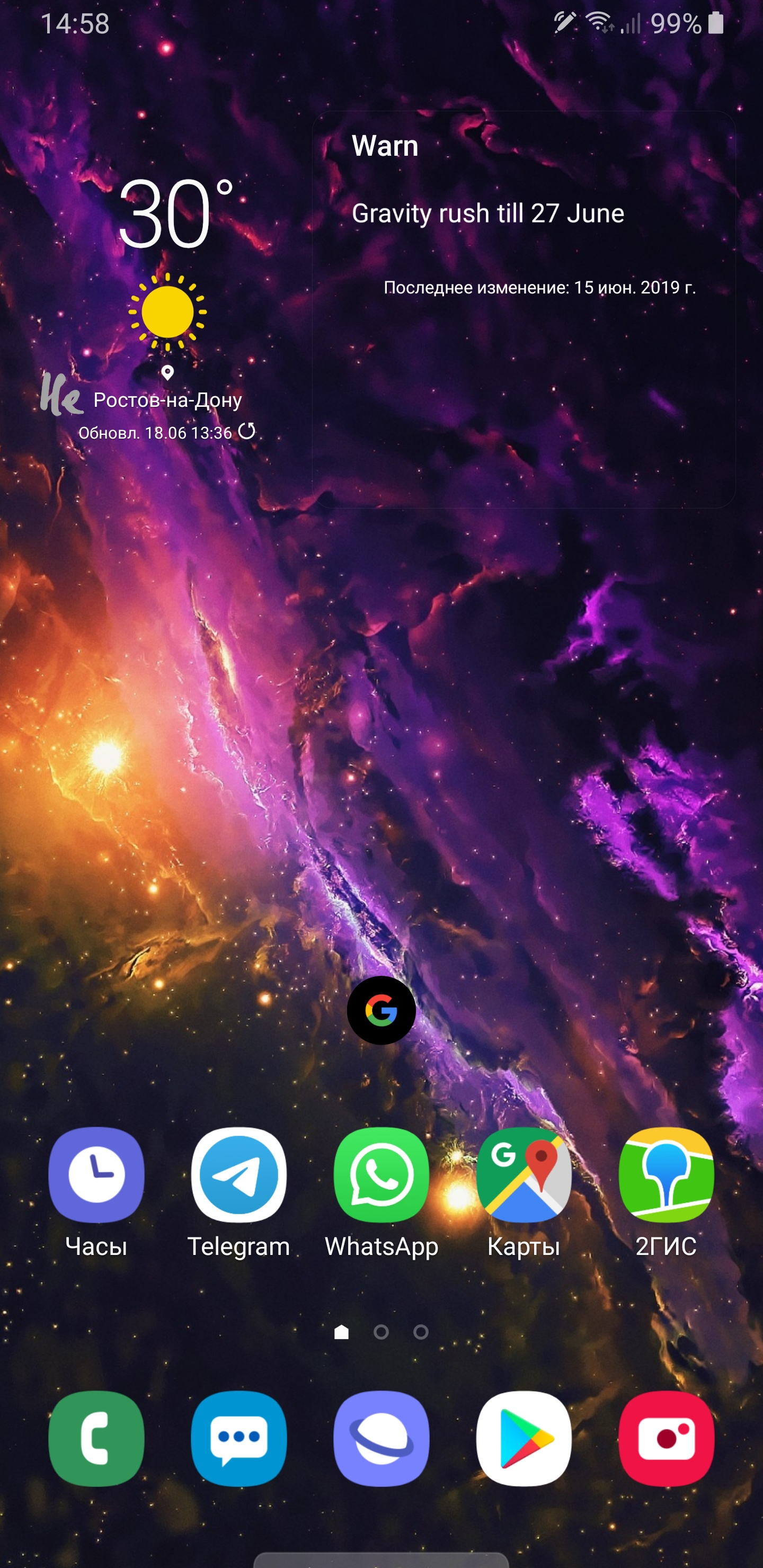
Task: Go to the third home page dot
Action: coord(421,1332)
